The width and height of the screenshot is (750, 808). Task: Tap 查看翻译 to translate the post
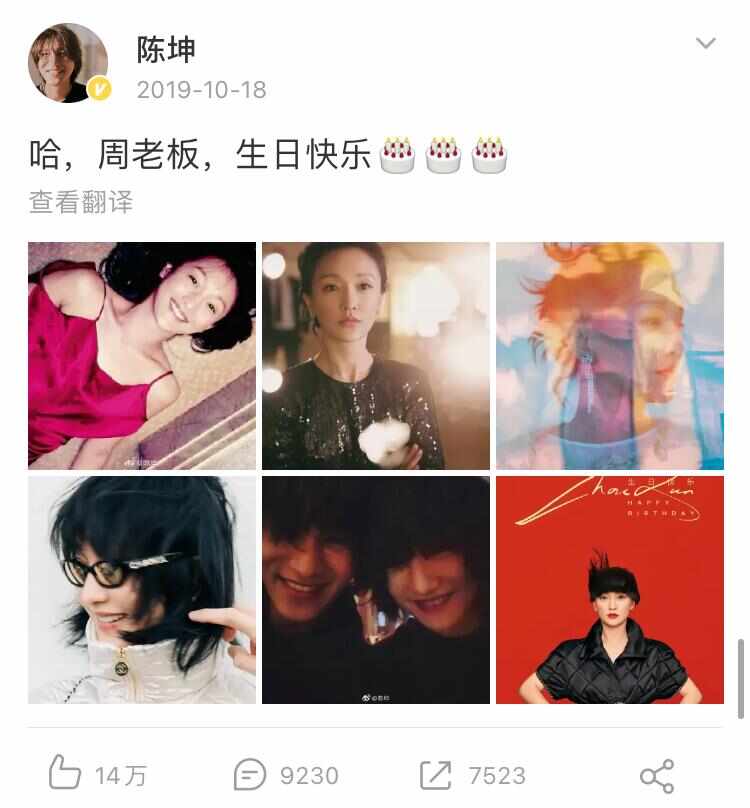[x=80, y=202]
